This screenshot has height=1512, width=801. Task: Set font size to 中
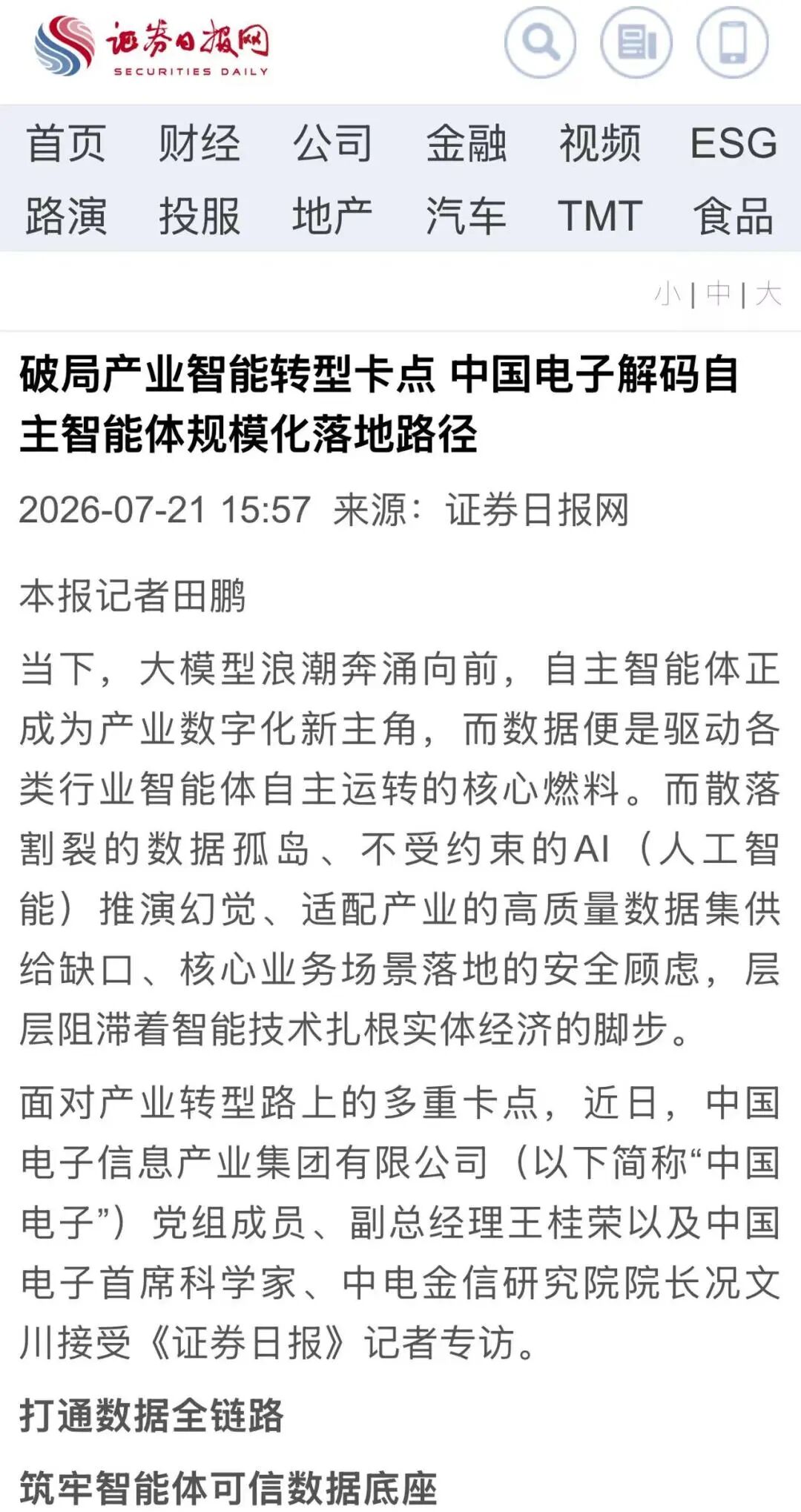[719, 295]
